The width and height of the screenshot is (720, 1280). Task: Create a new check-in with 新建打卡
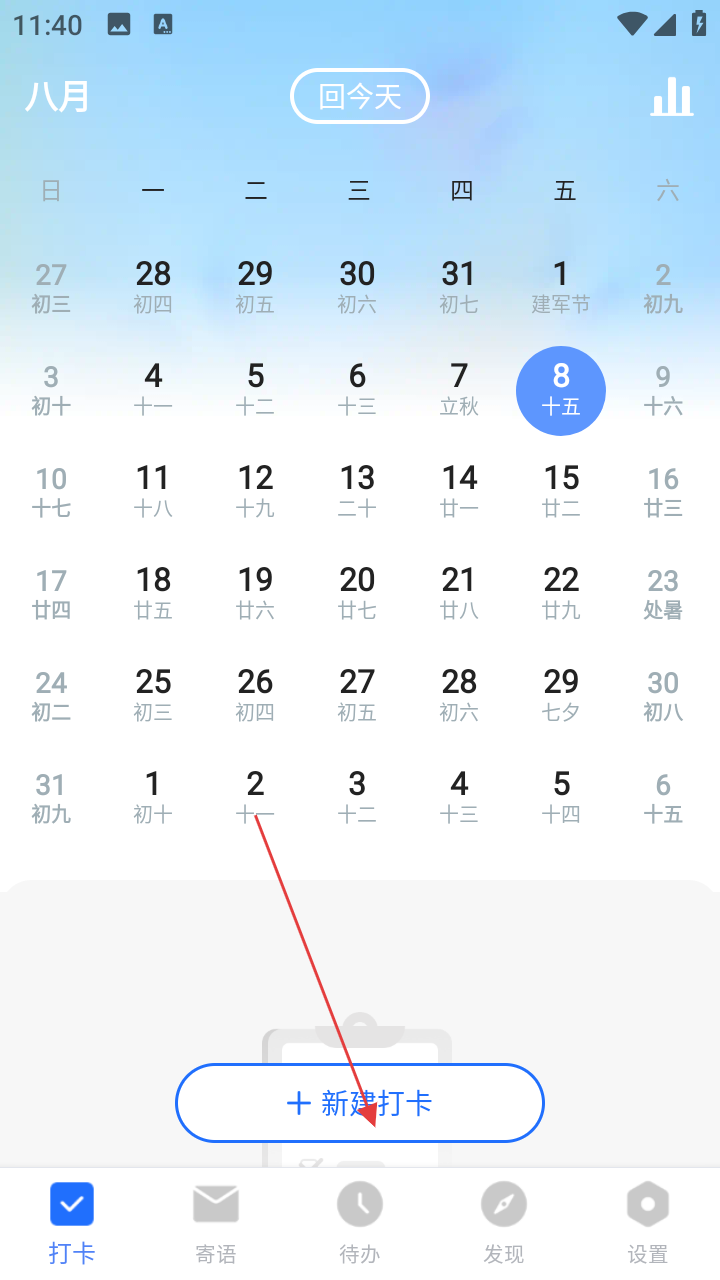[360, 1103]
